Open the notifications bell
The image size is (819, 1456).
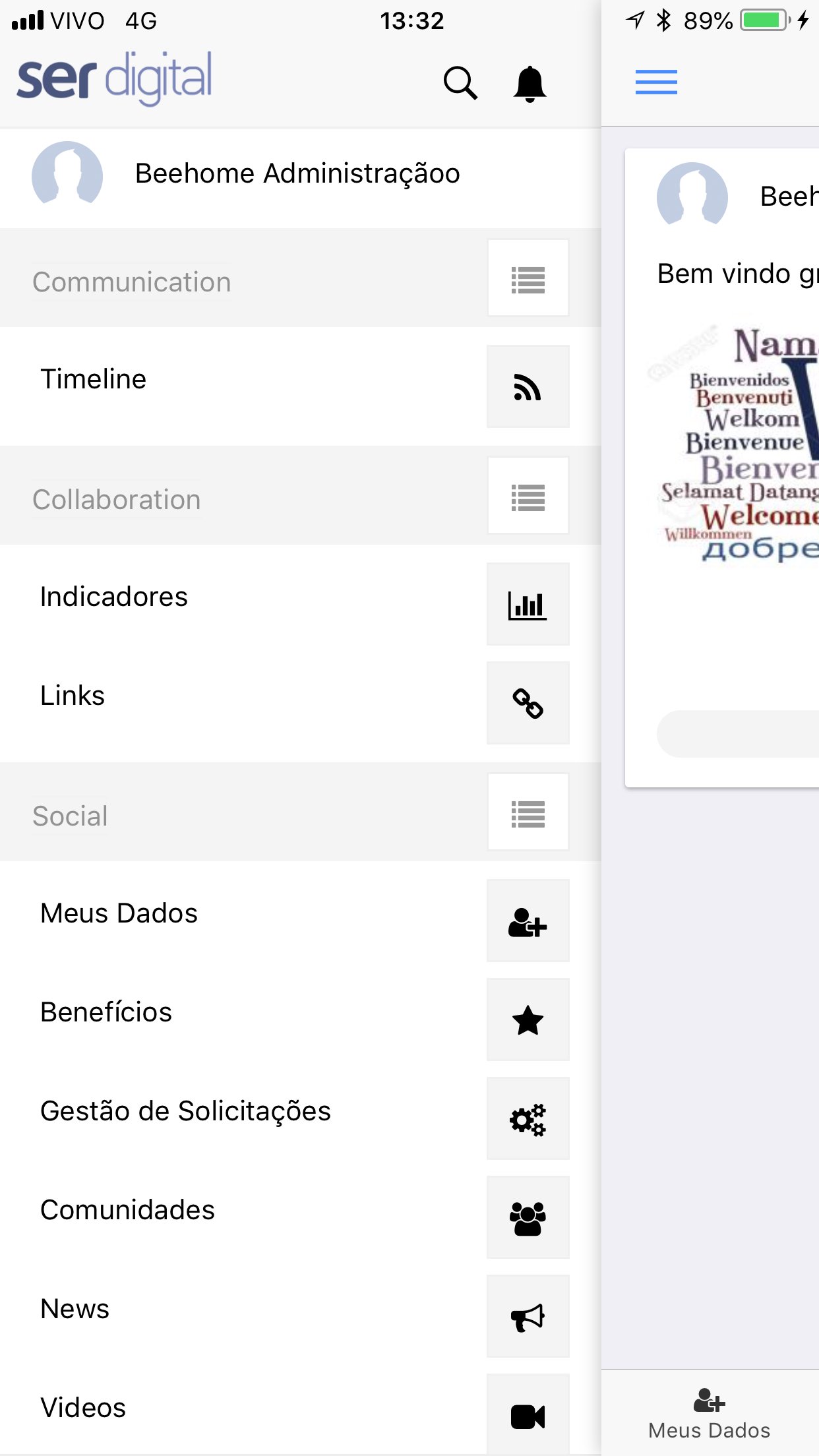(x=530, y=84)
